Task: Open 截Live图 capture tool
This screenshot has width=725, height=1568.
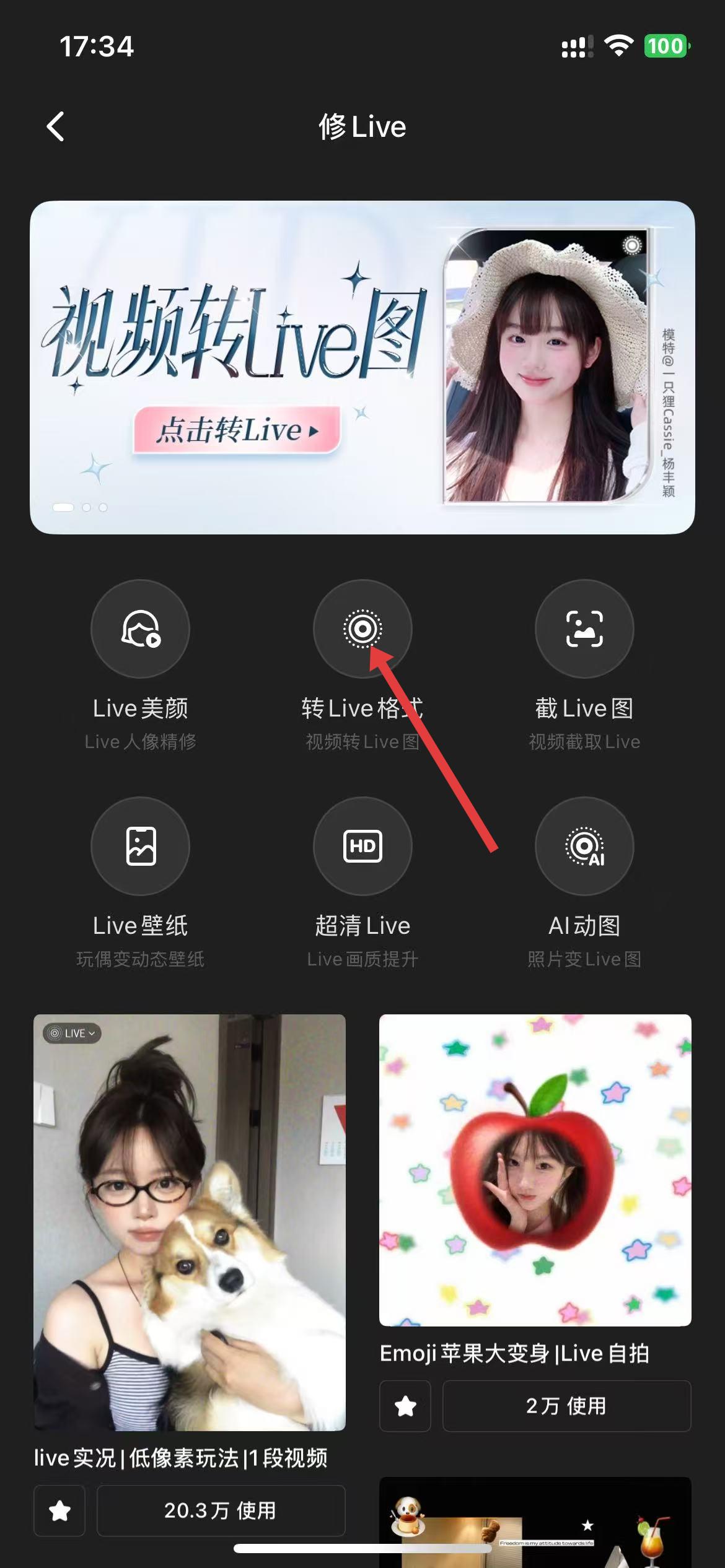Action: click(584, 629)
